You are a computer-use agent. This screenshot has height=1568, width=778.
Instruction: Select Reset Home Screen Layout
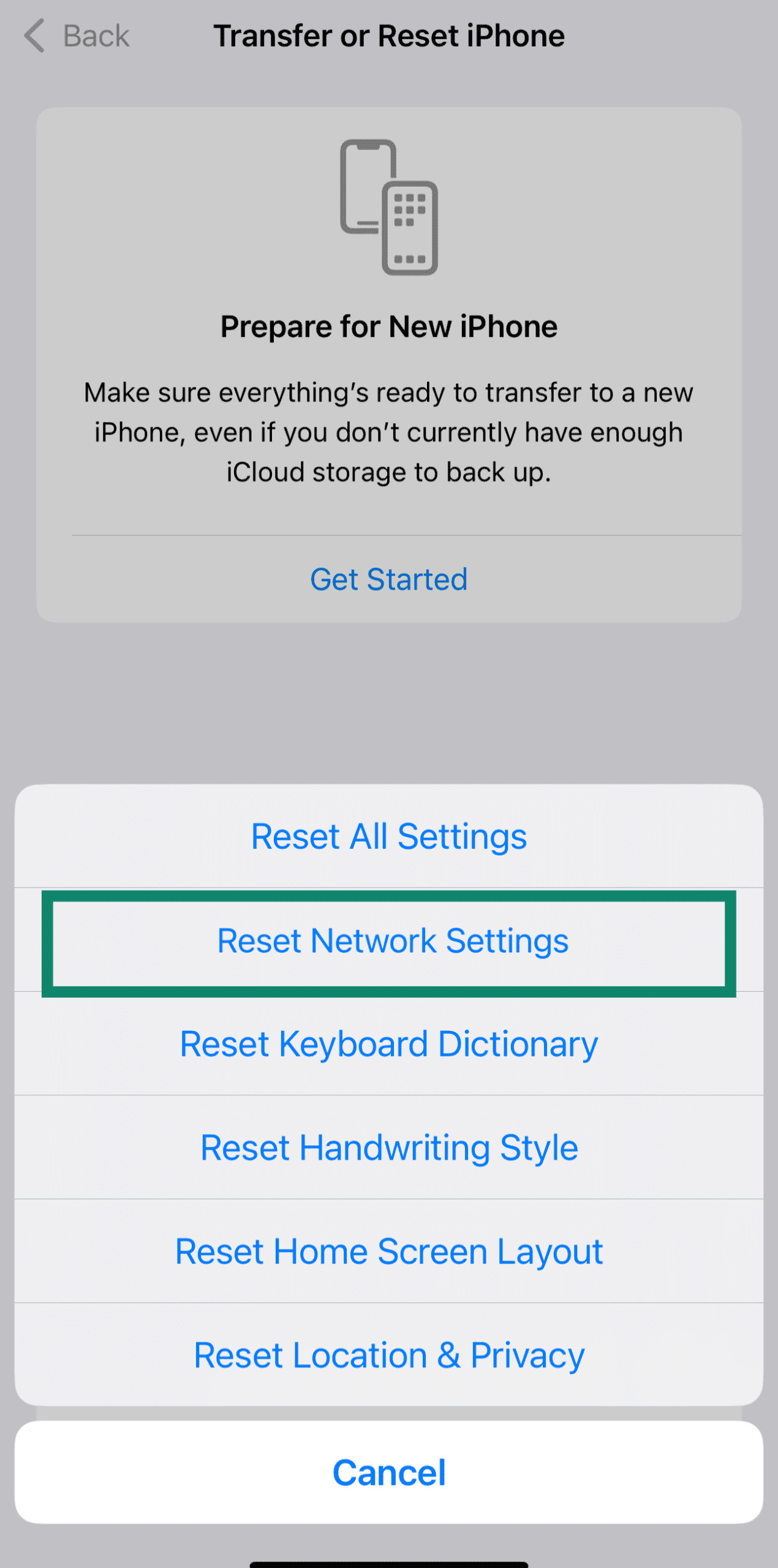coord(389,1251)
